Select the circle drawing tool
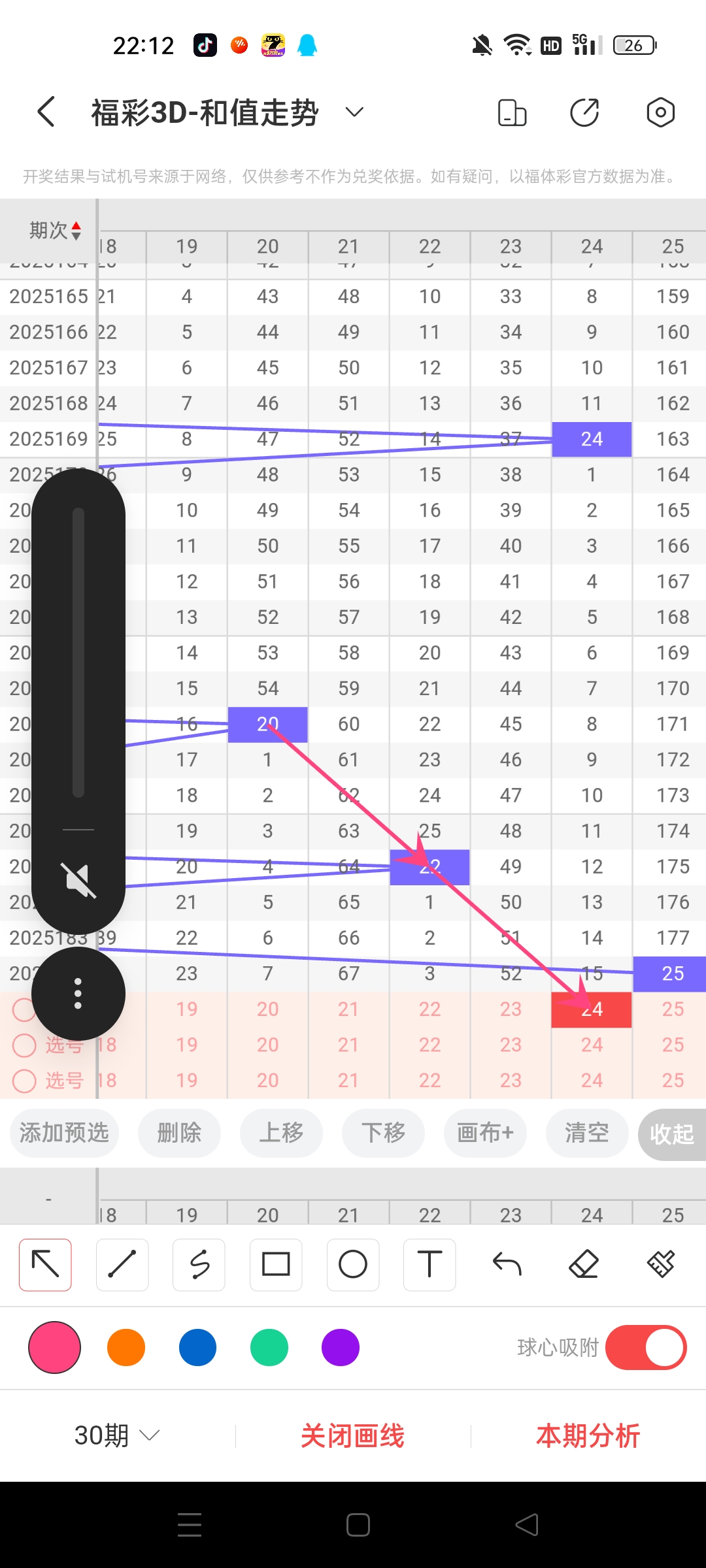 click(352, 1264)
